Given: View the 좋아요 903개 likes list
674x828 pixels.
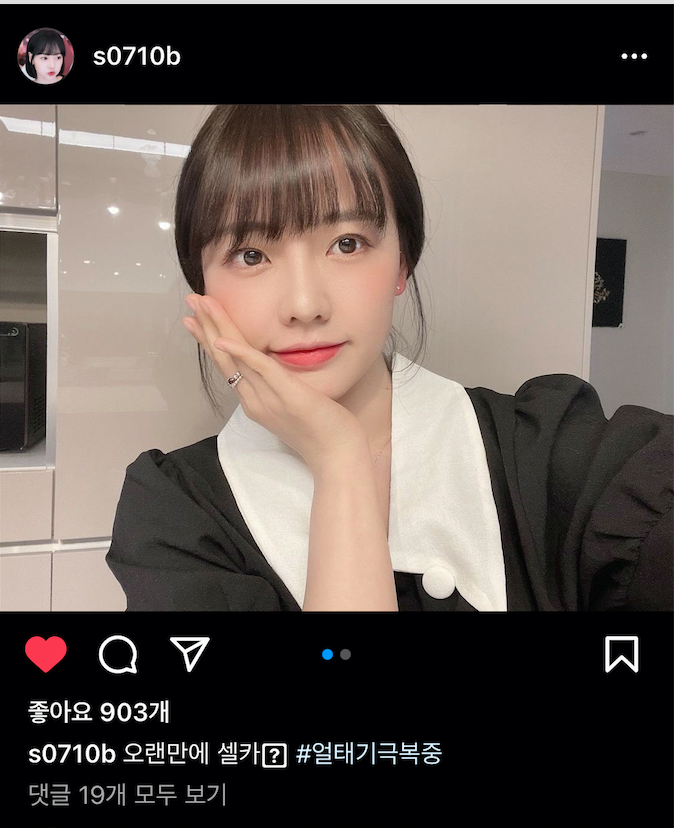Looking at the screenshot, I should point(98,712).
